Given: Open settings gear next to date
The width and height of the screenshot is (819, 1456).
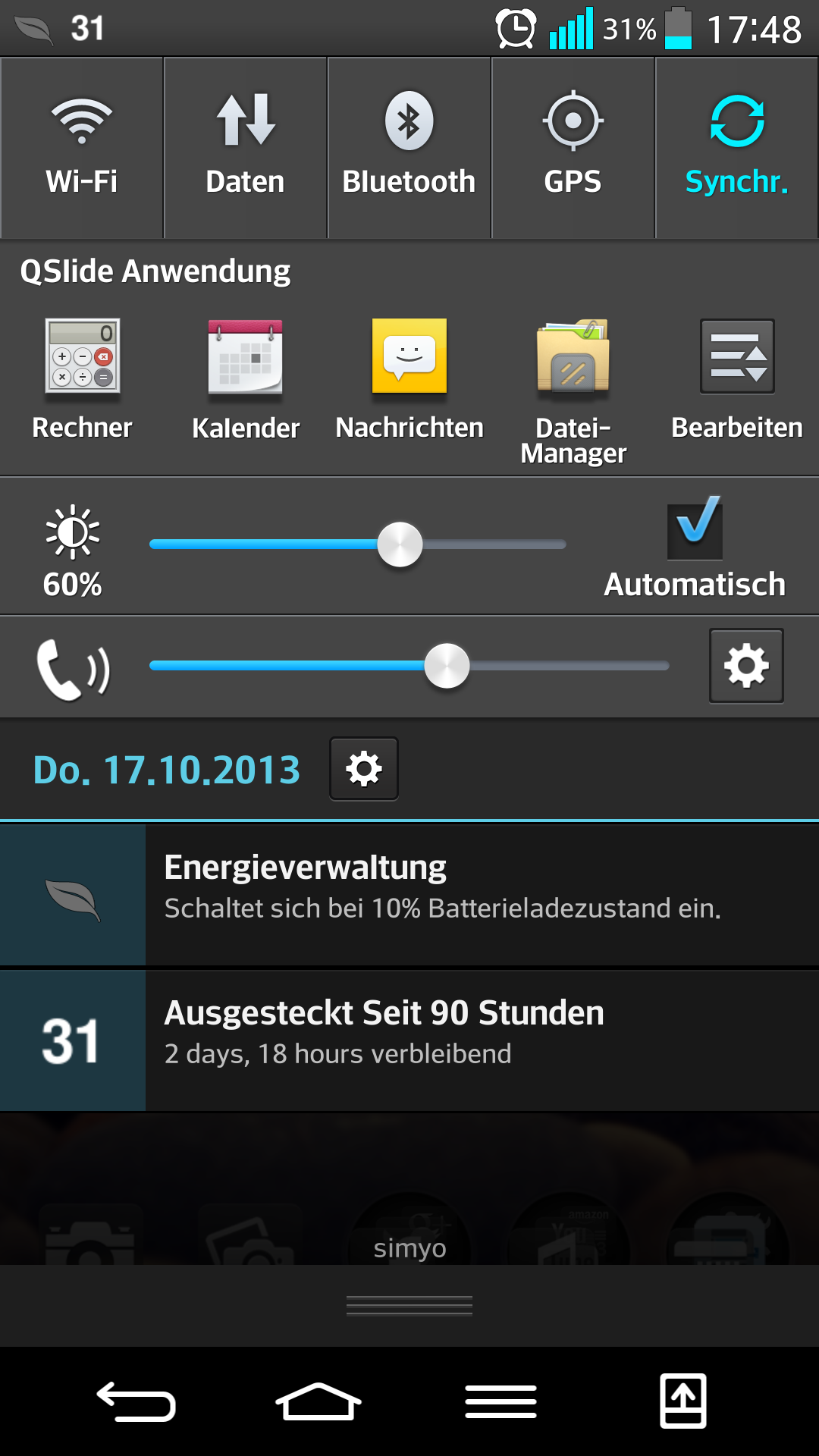Looking at the screenshot, I should click(x=364, y=769).
